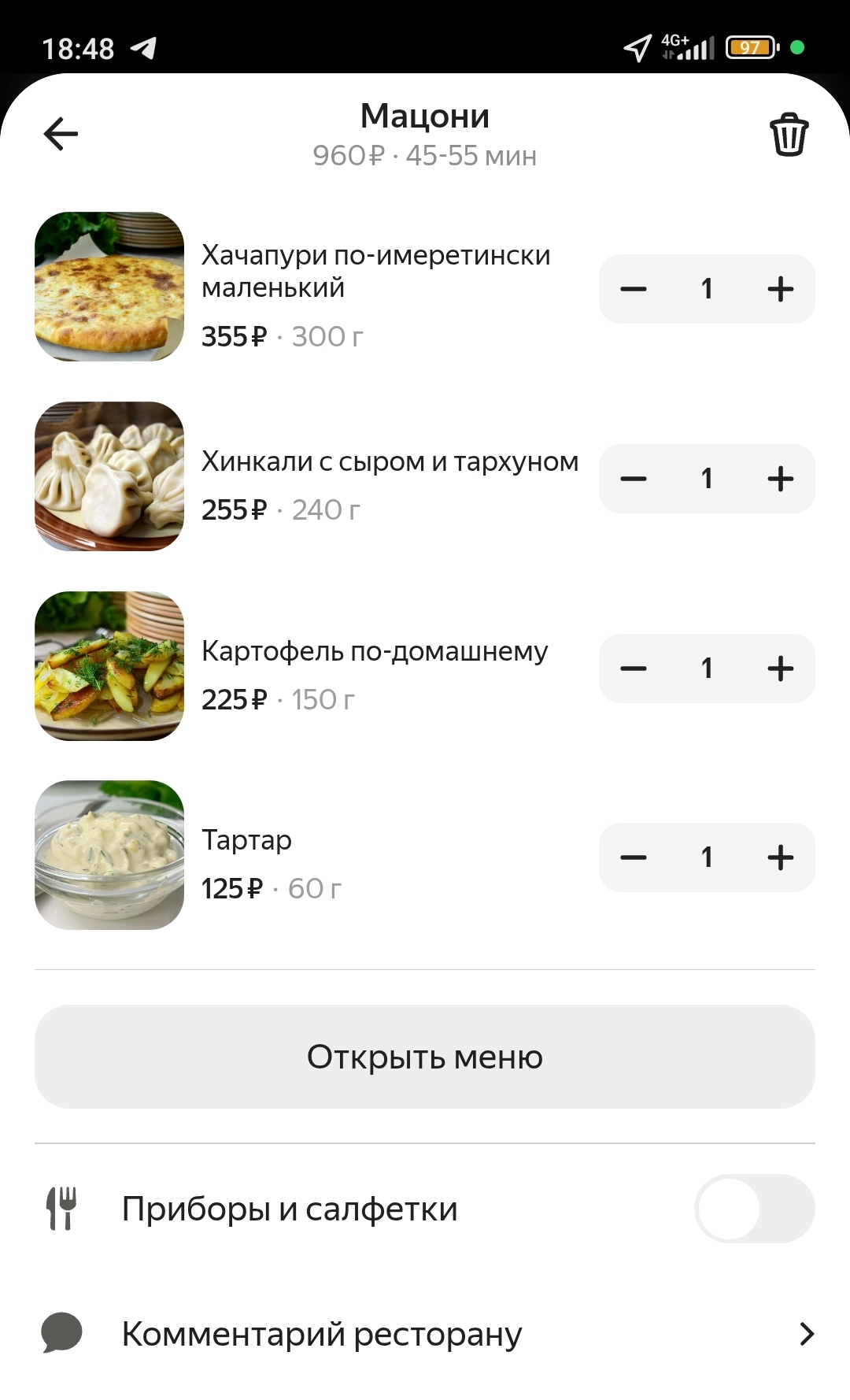This screenshot has height=1400, width=850.
Task: Remove one Хинкали с сыром и тархуном
Action: (x=634, y=479)
